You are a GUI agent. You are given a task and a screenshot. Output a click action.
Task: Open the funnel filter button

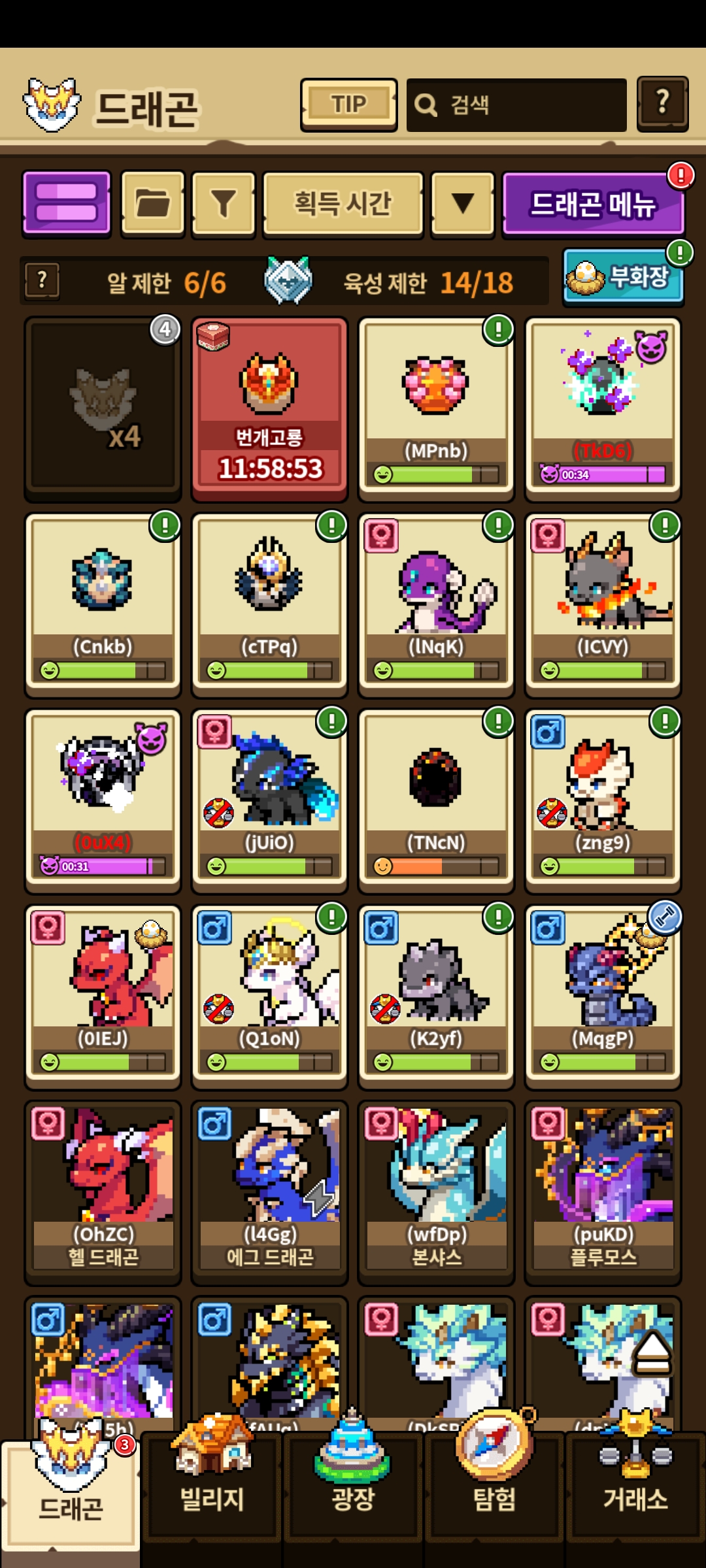click(223, 203)
